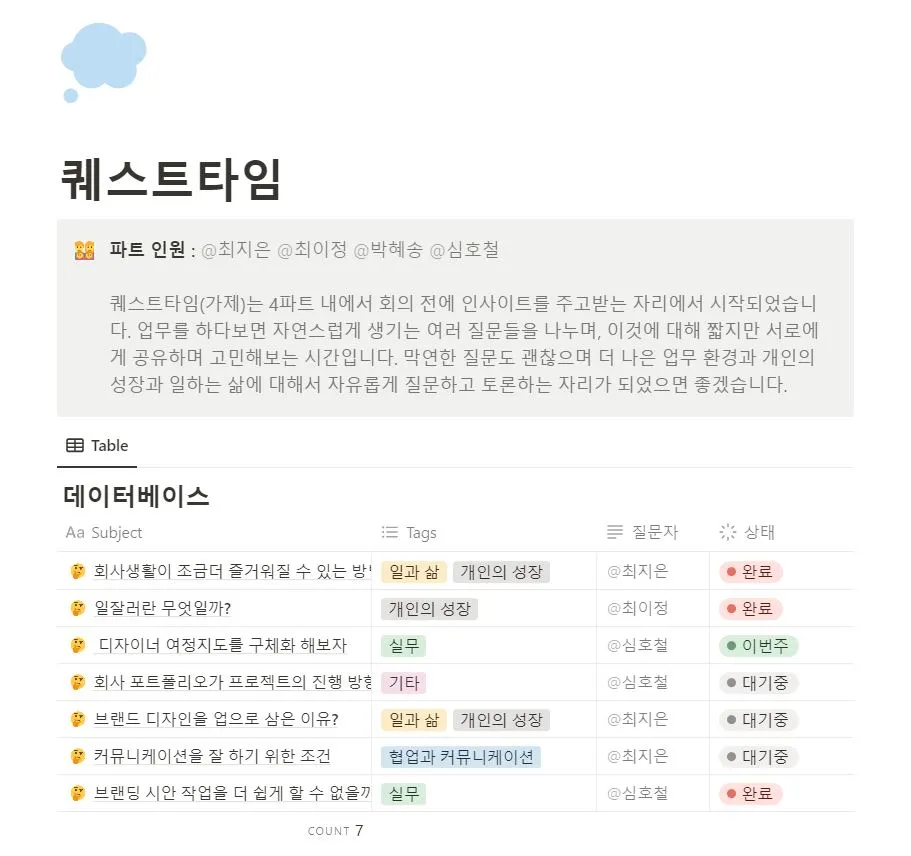
Task: Open the row '브랜드 디자인을 업으로 삼은 이유?'
Action: [216, 719]
